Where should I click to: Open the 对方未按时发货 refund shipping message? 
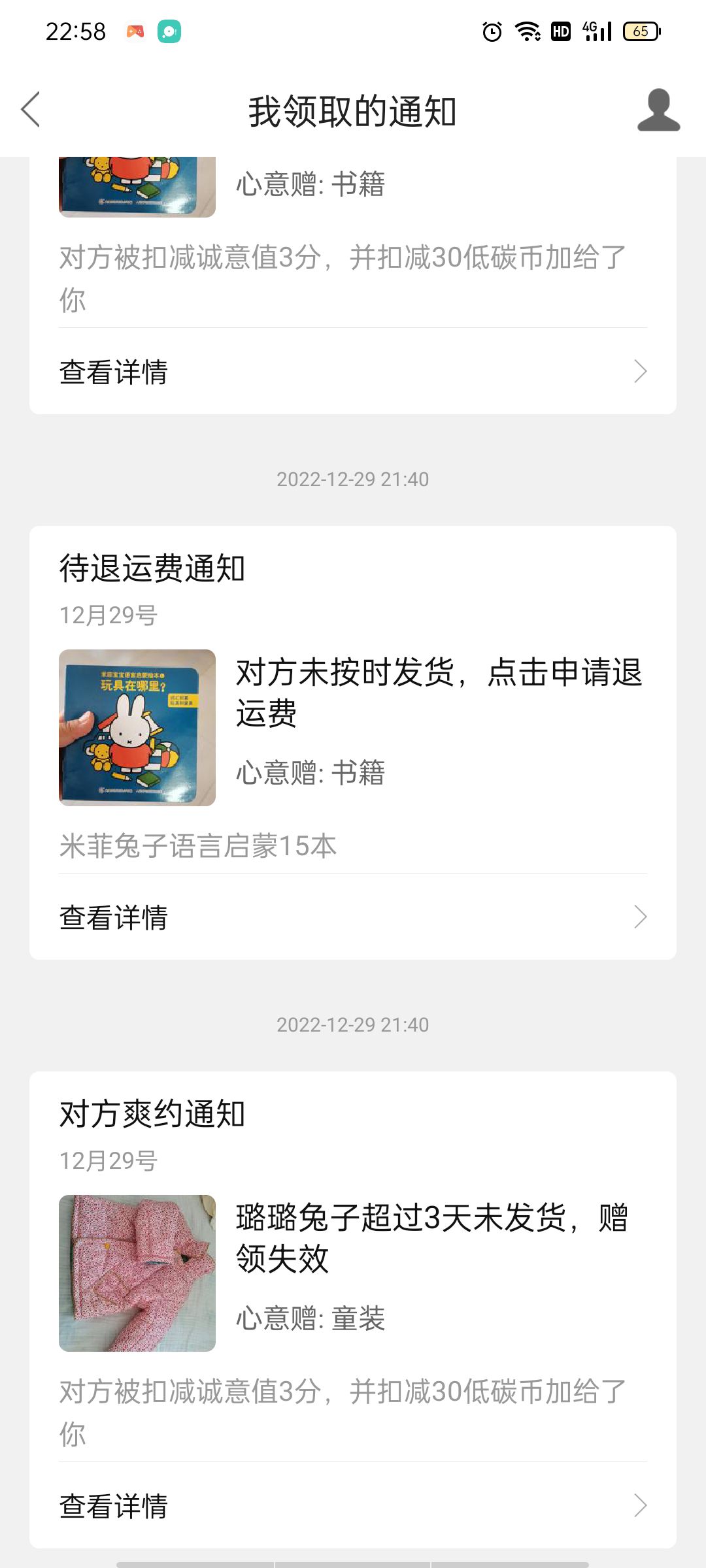pyautogui.click(x=440, y=693)
